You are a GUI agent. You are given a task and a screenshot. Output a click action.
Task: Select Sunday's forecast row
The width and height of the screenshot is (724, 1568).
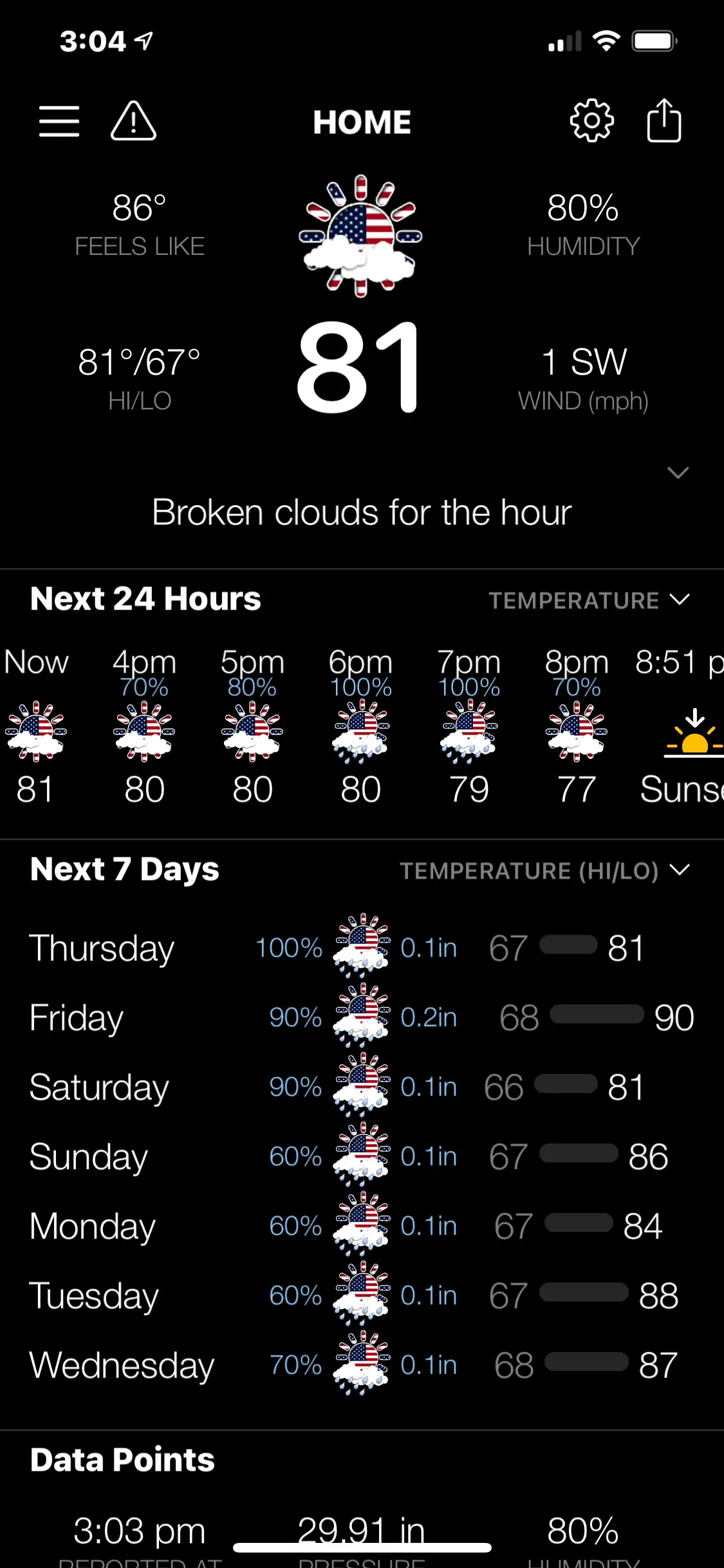(360, 1157)
